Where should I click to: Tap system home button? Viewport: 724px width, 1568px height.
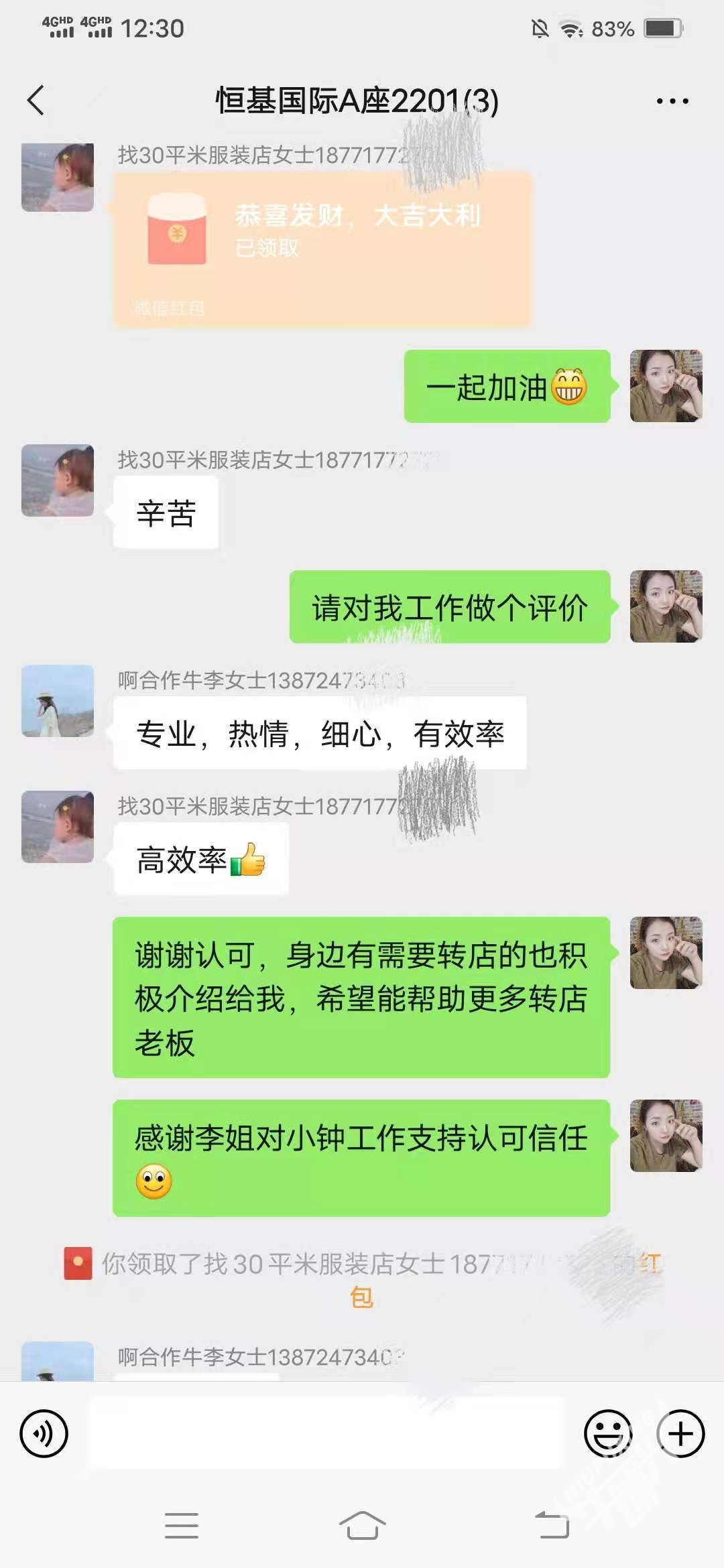click(362, 1525)
